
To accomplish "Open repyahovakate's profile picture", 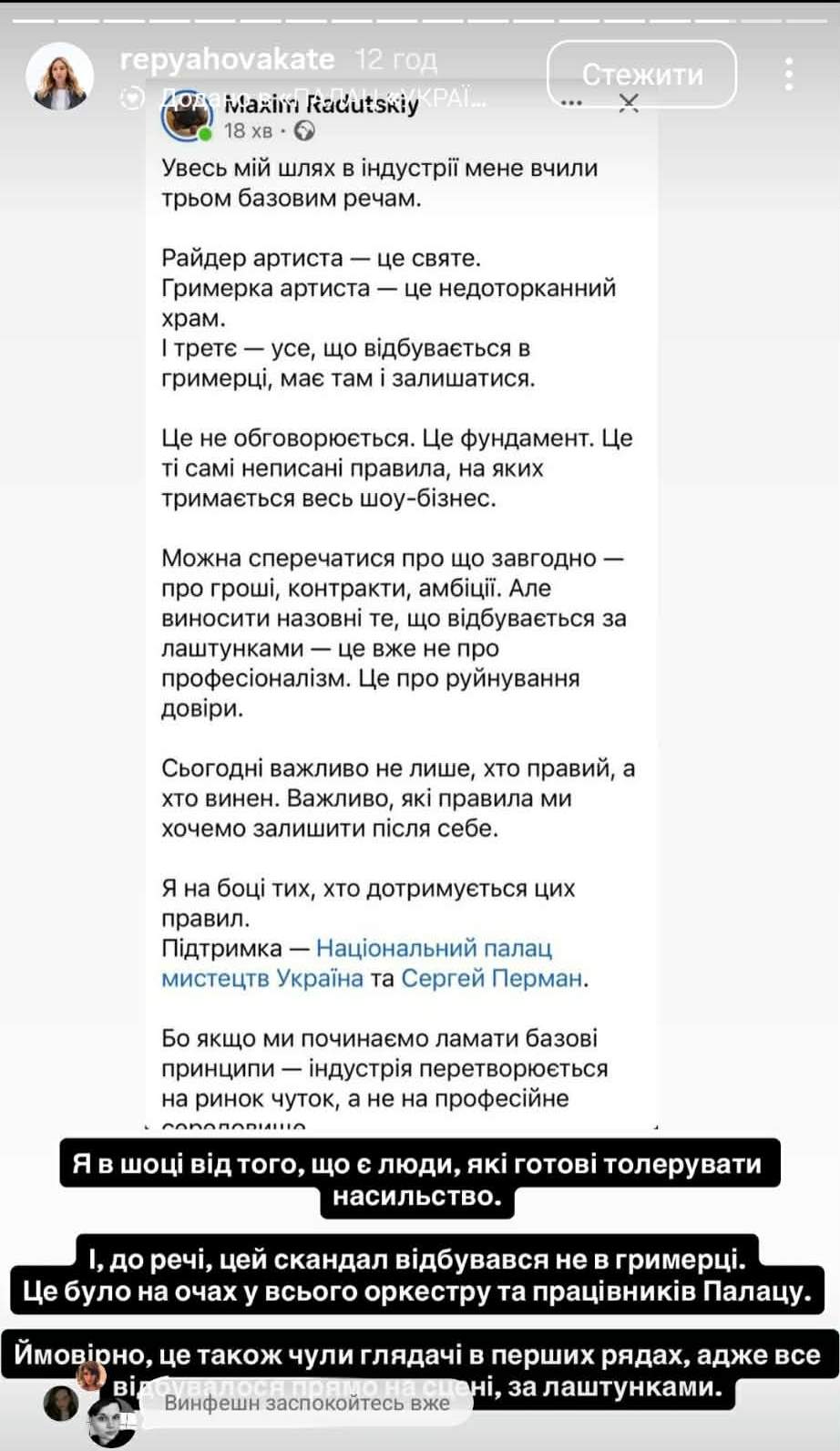I will pyautogui.click(x=60, y=77).
